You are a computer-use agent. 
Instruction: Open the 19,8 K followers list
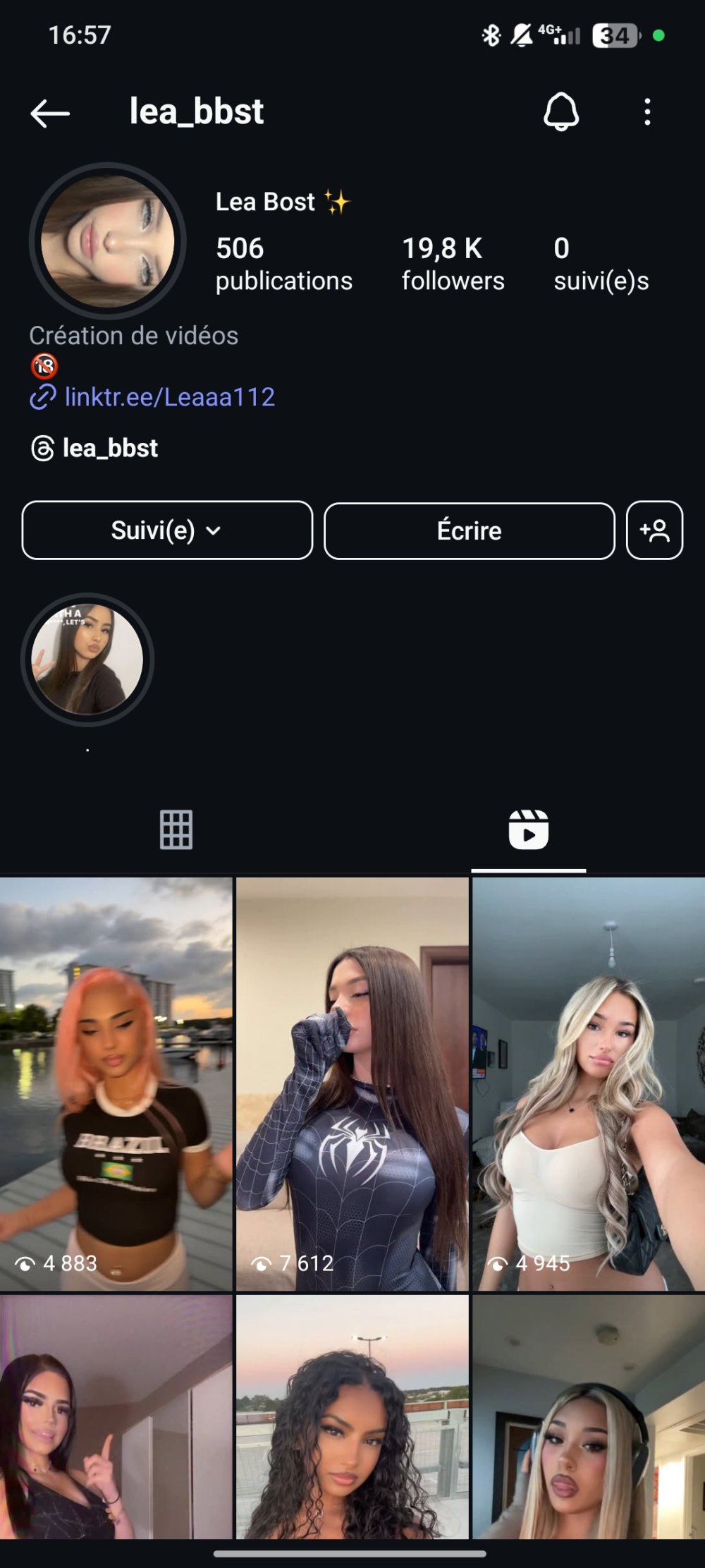click(453, 264)
